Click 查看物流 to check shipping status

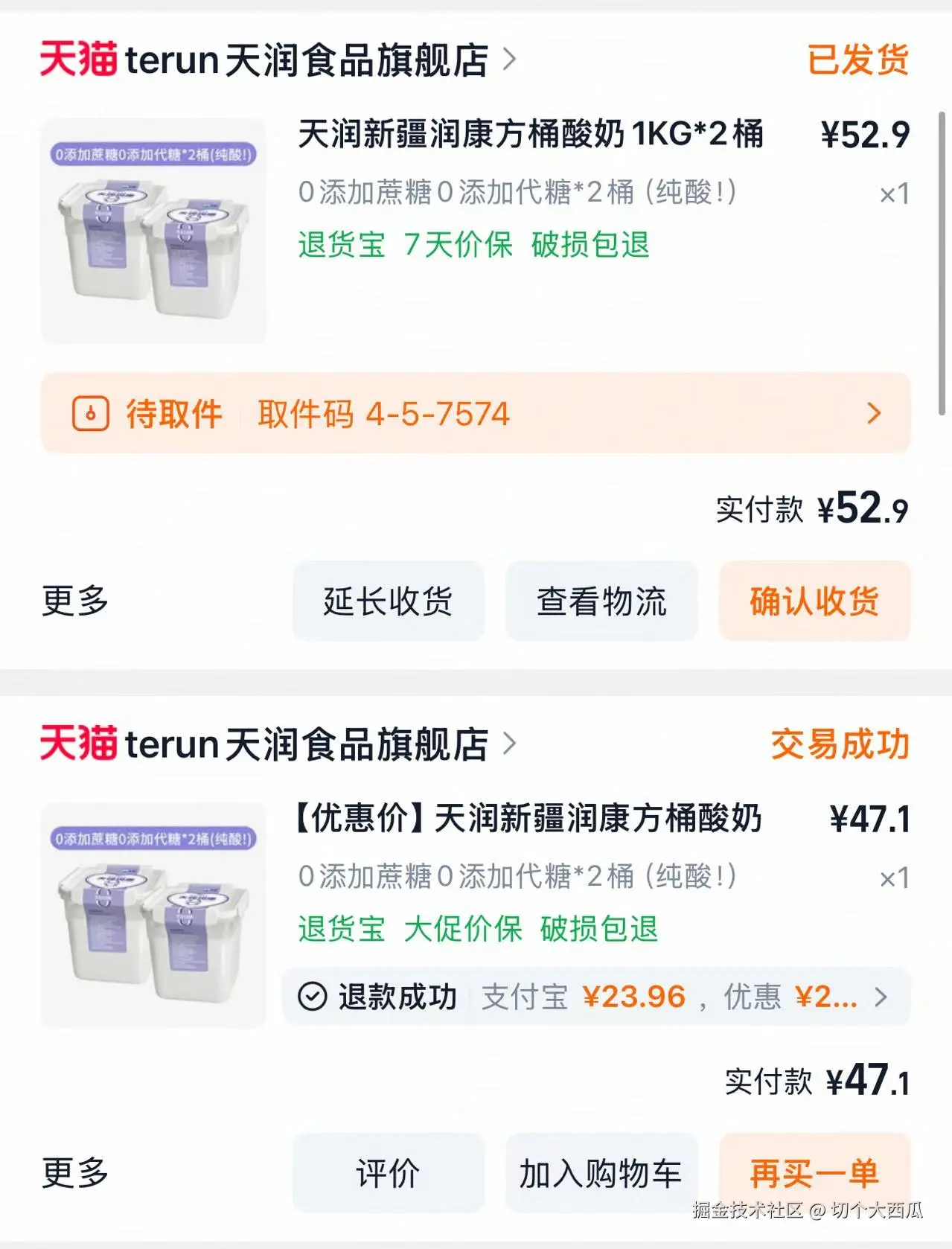pyautogui.click(x=601, y=602)
